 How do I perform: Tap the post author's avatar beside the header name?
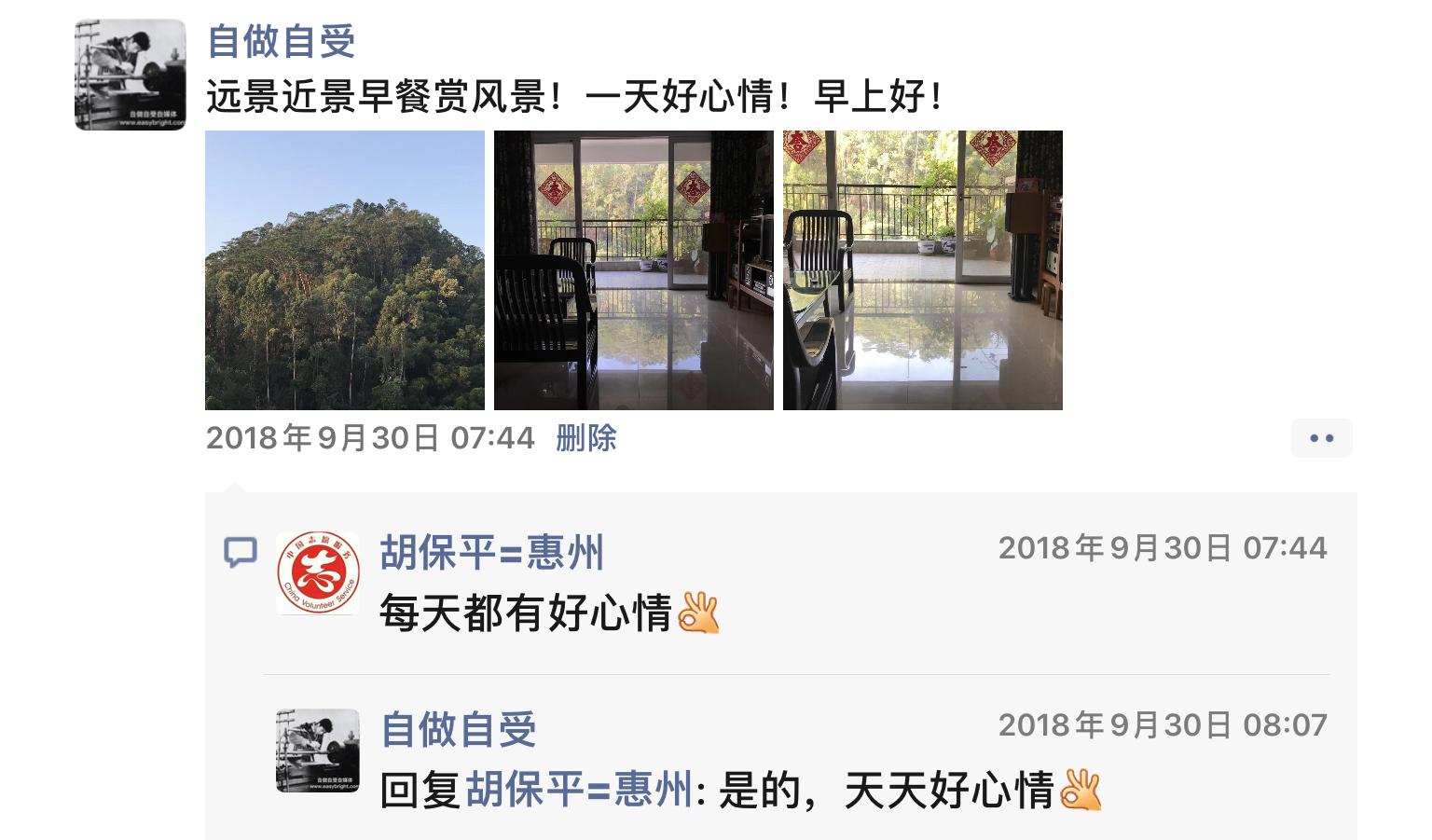(131, 75)
